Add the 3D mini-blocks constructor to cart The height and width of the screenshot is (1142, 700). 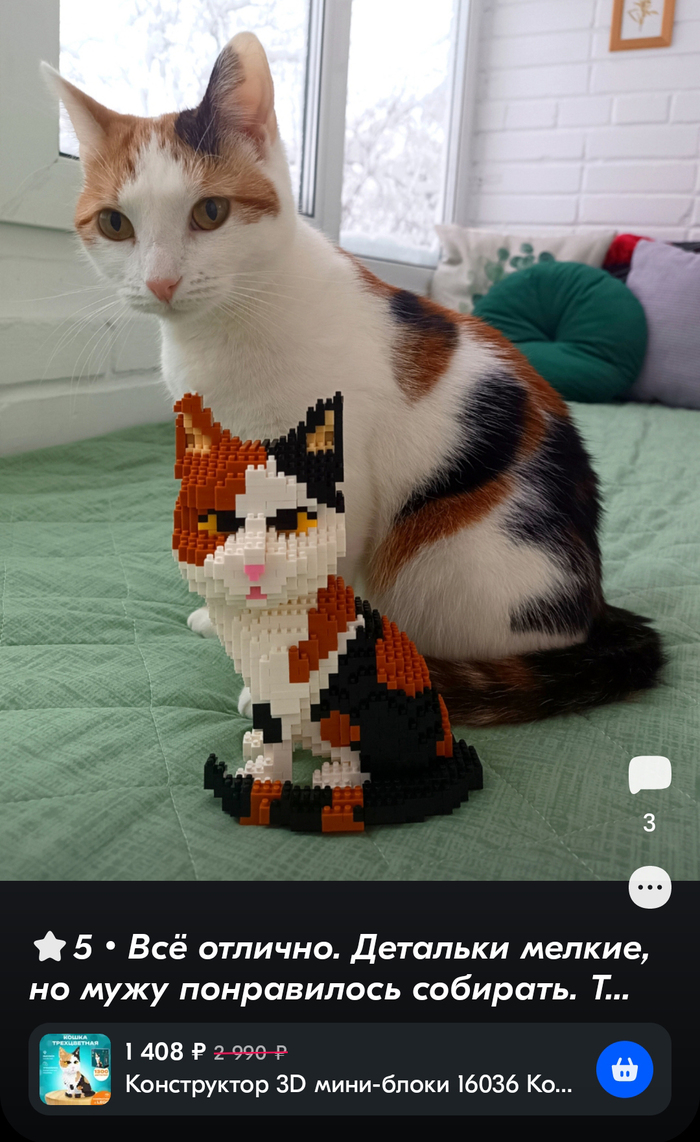click(x=624, y=1069)
